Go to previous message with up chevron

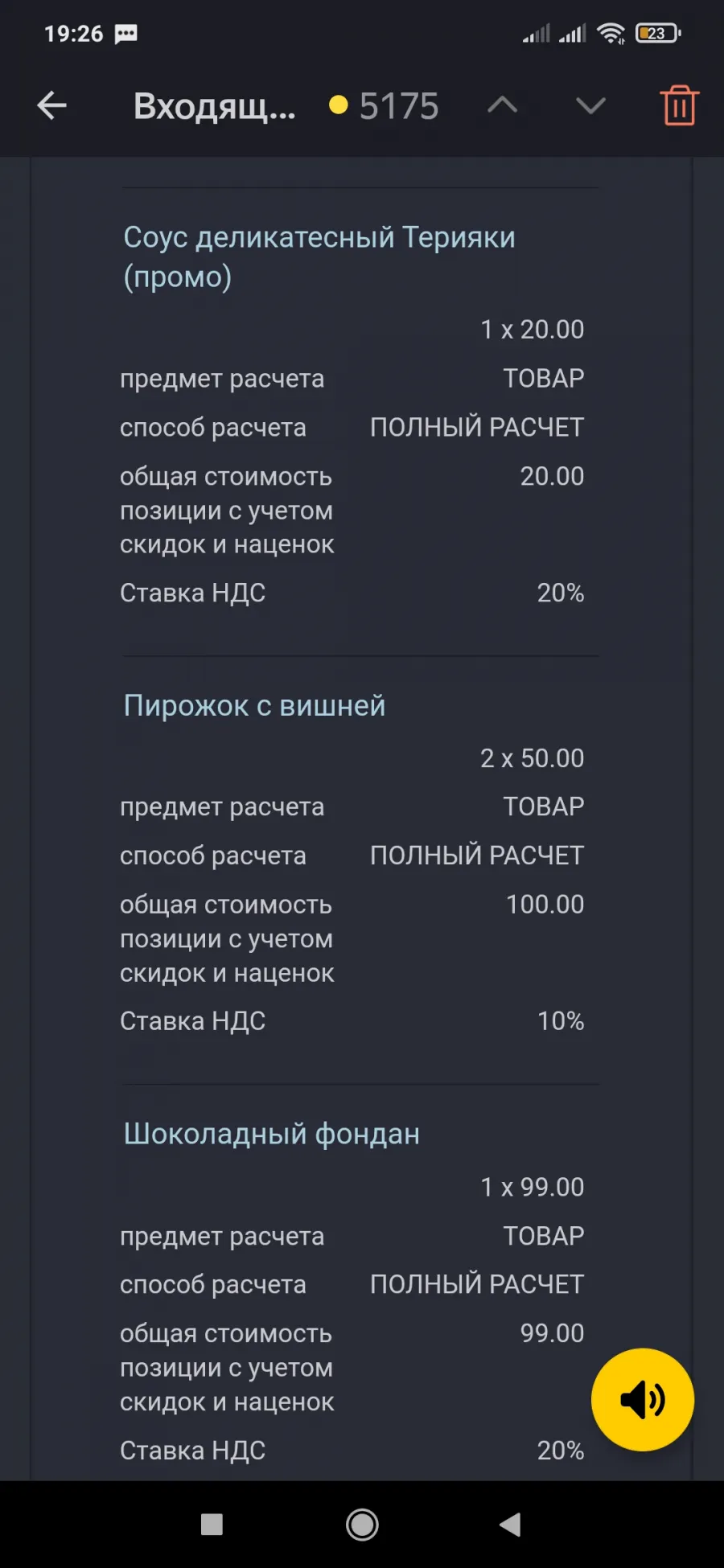(503, 105)
